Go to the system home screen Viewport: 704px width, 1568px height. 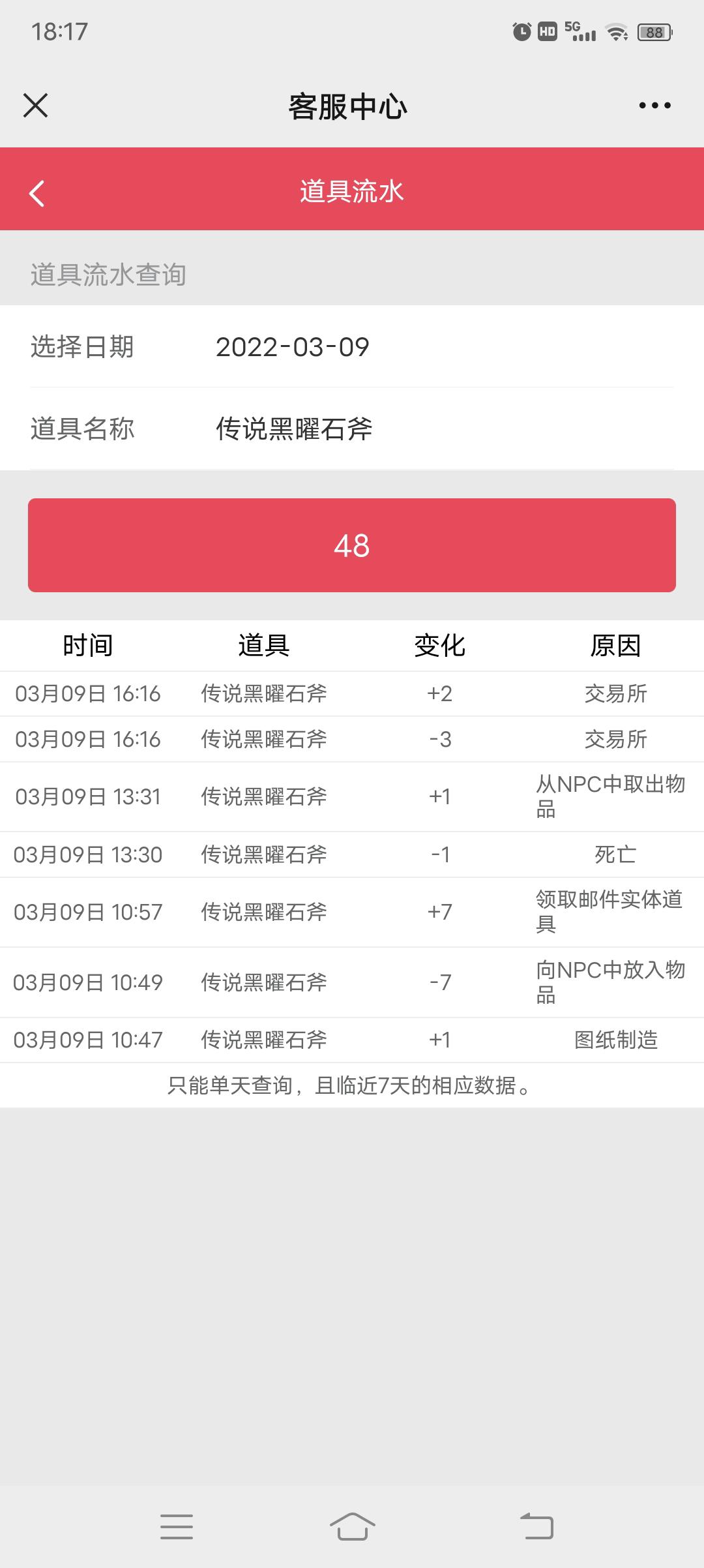(352, 1527)
